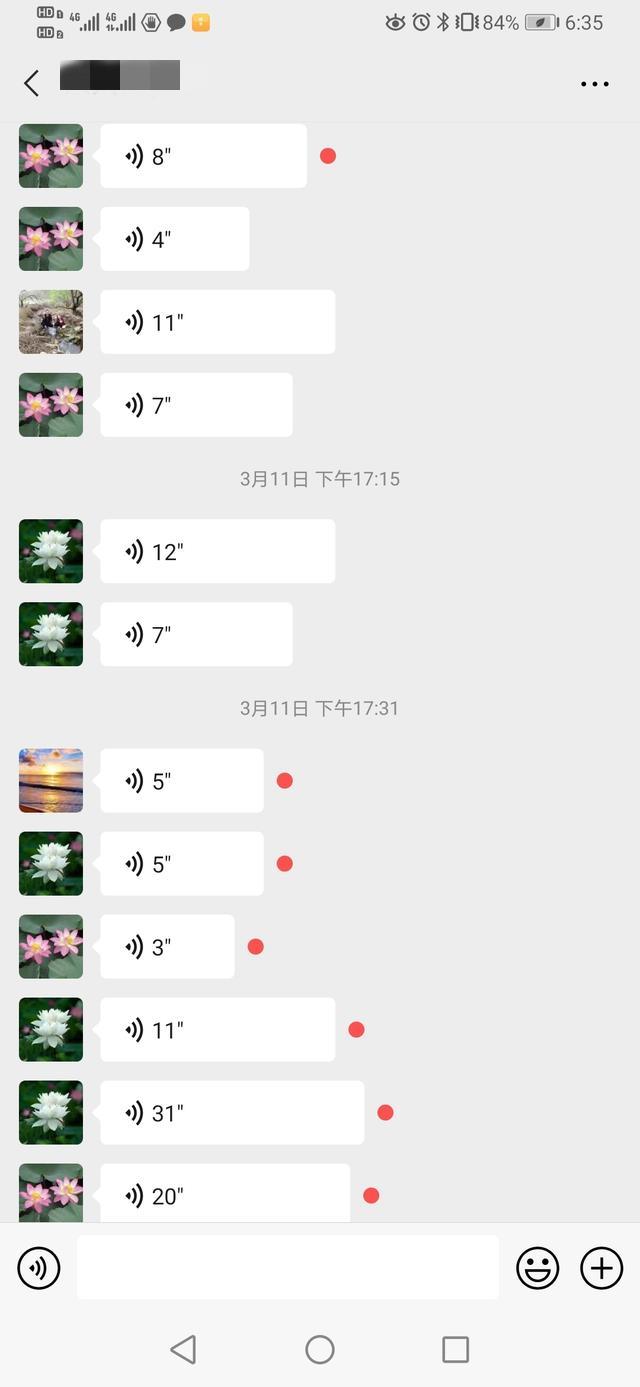
Task: Go back to the chat list
Action: coord(32,83)
